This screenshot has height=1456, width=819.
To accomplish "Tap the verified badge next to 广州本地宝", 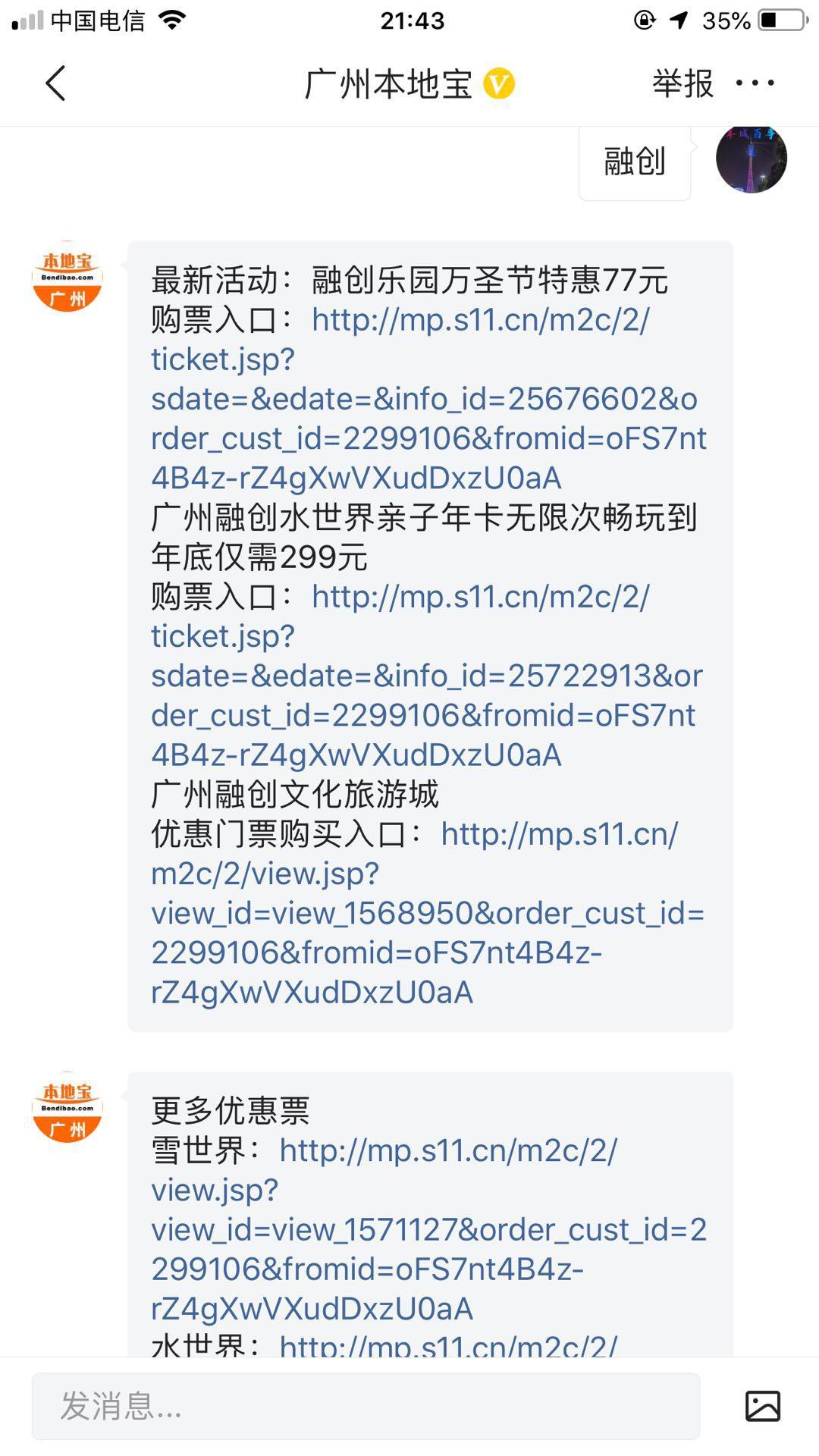I will (x=500, y=83).
